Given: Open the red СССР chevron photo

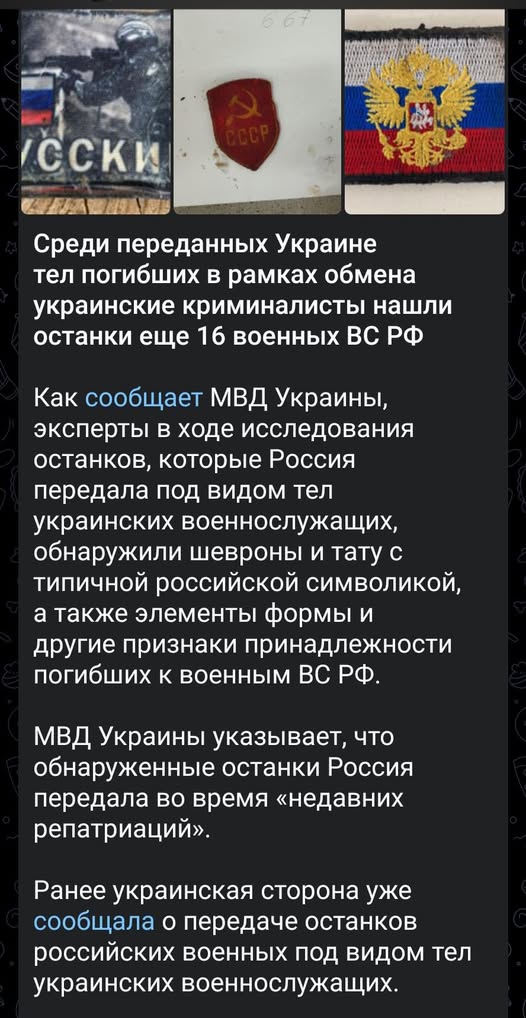Looking at the screenshot, I should (x=257, y=111).
